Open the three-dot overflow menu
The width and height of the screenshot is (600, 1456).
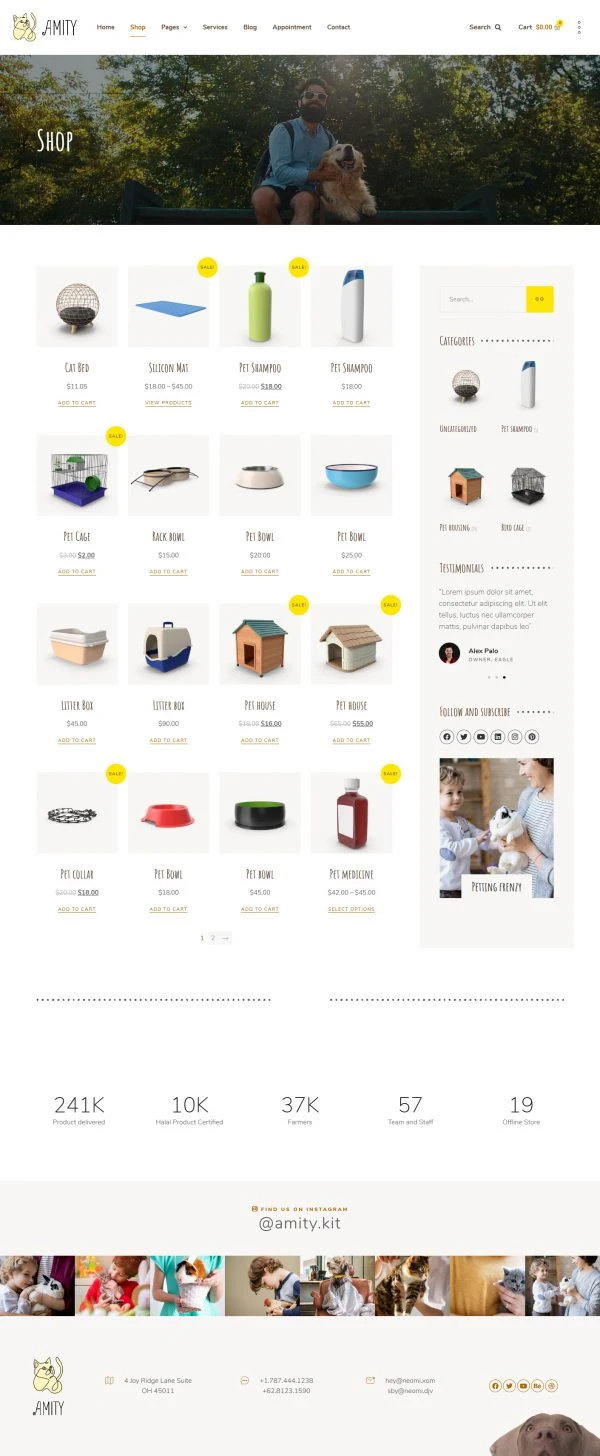point(579,27)
